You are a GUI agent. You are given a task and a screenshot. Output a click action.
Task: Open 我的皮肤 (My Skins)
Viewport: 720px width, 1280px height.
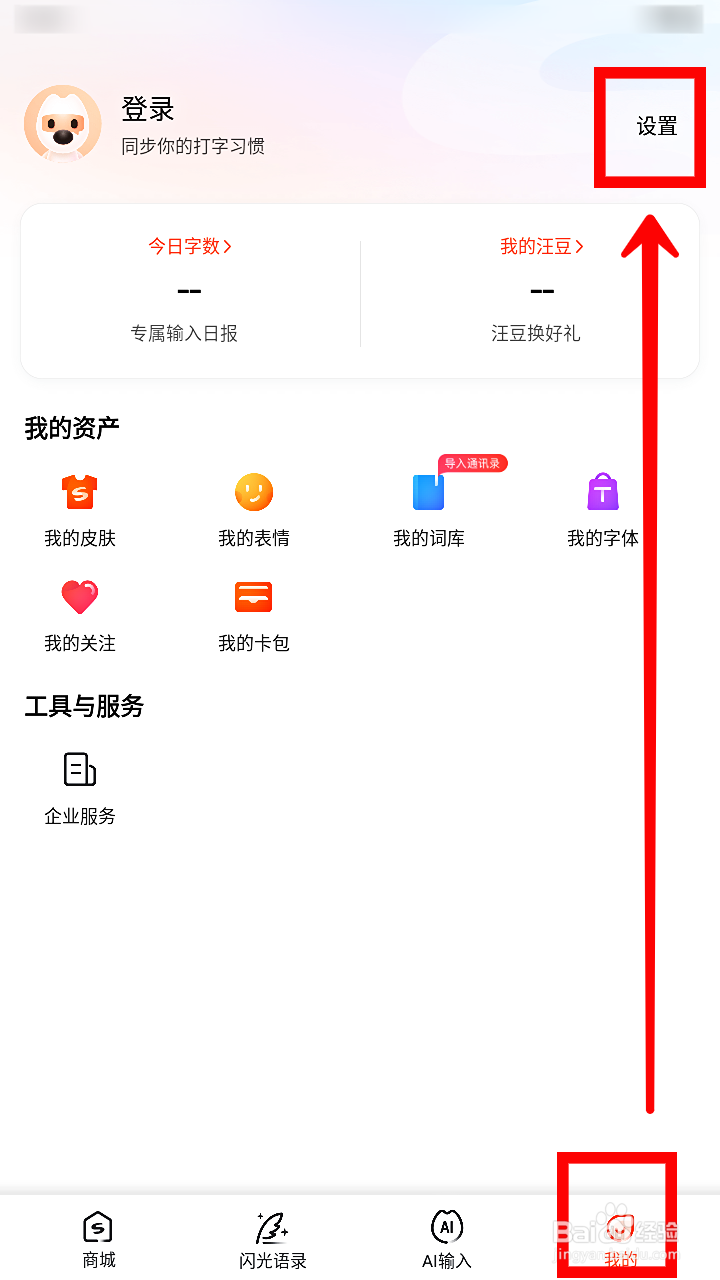(x=79, y=506)
